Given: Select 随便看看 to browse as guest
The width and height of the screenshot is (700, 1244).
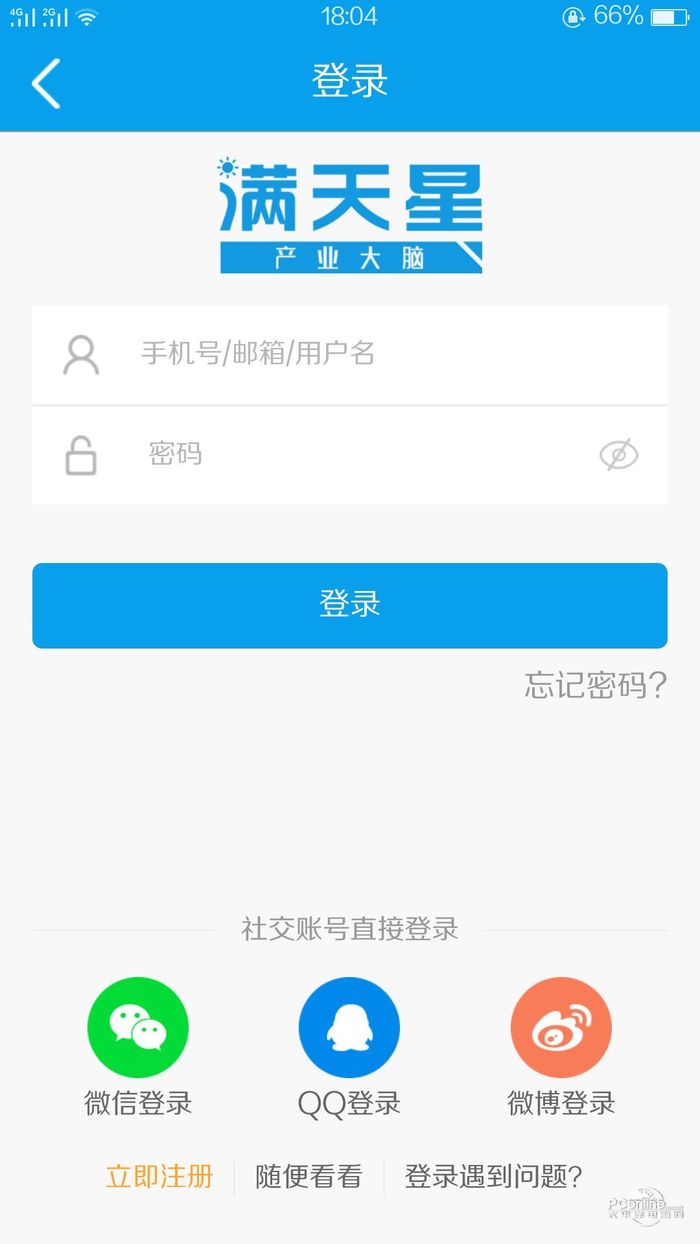Looking at the screenshot, I should 309,1176.
